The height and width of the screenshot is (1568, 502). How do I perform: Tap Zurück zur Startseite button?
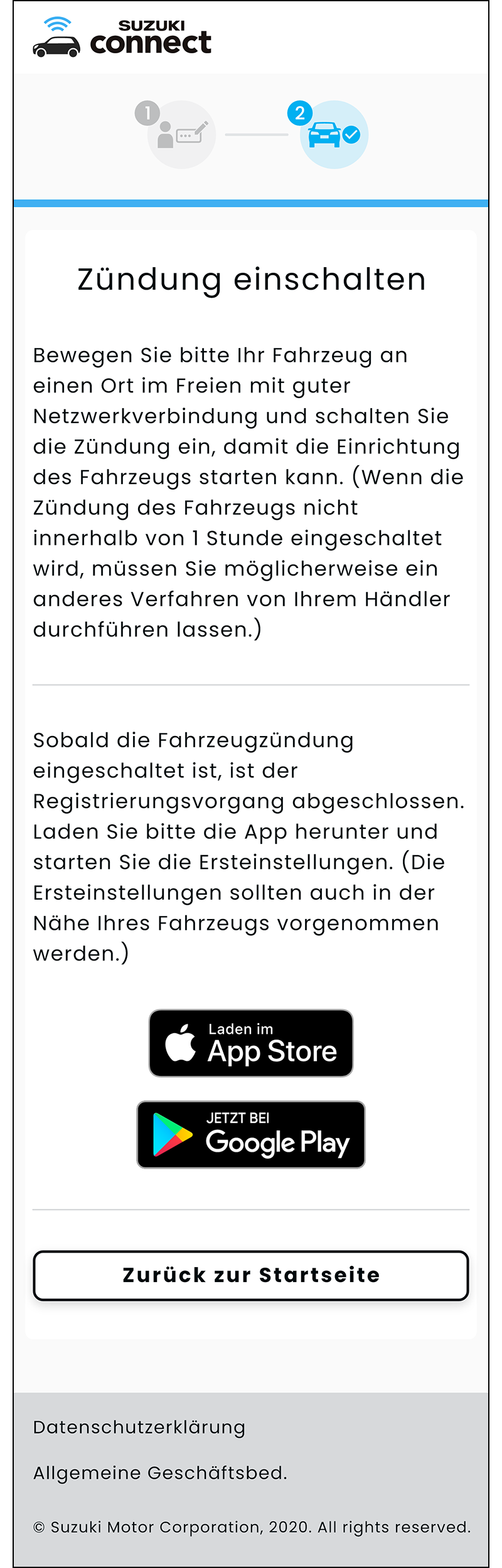251,1275
